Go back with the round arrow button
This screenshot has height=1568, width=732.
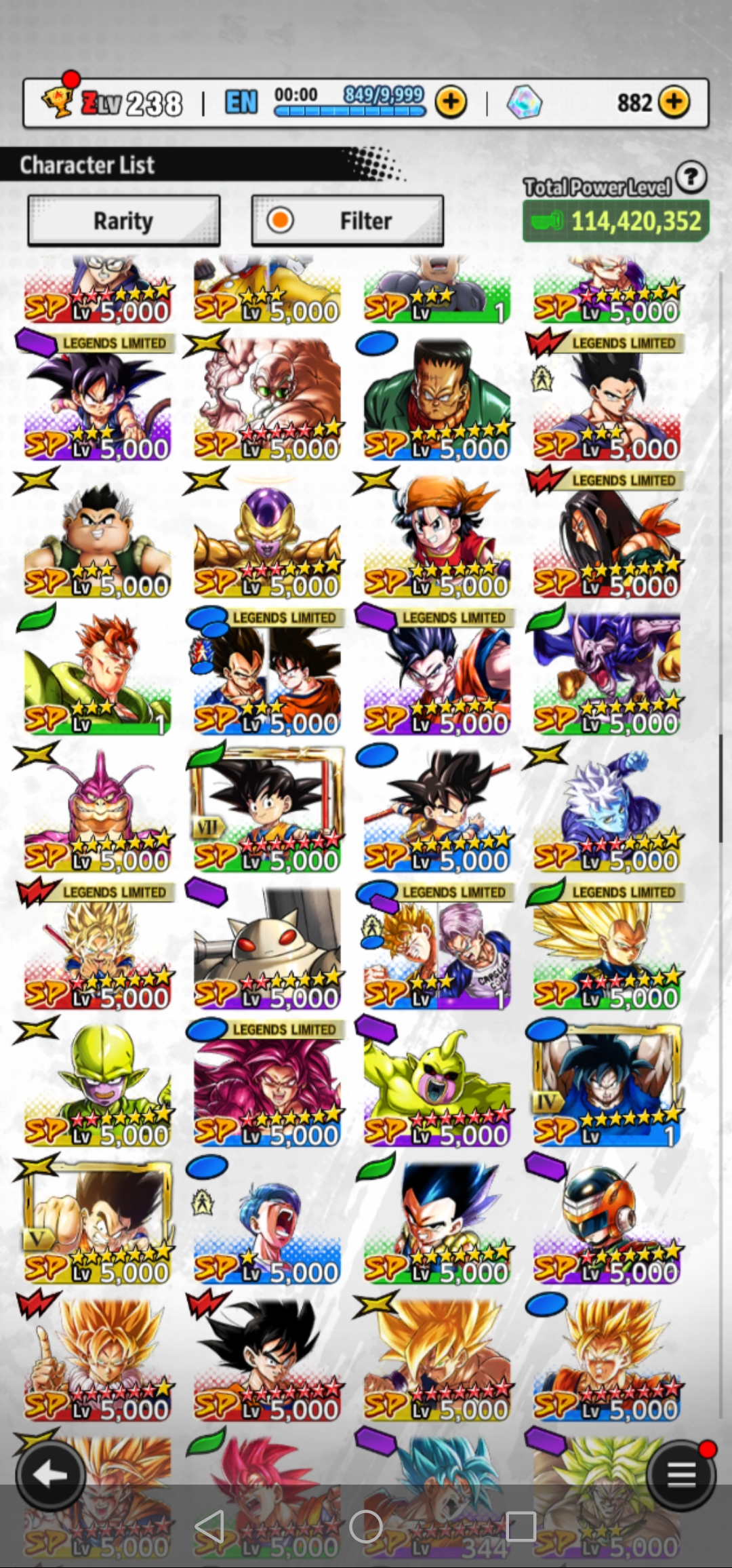tap(49, 1475)
